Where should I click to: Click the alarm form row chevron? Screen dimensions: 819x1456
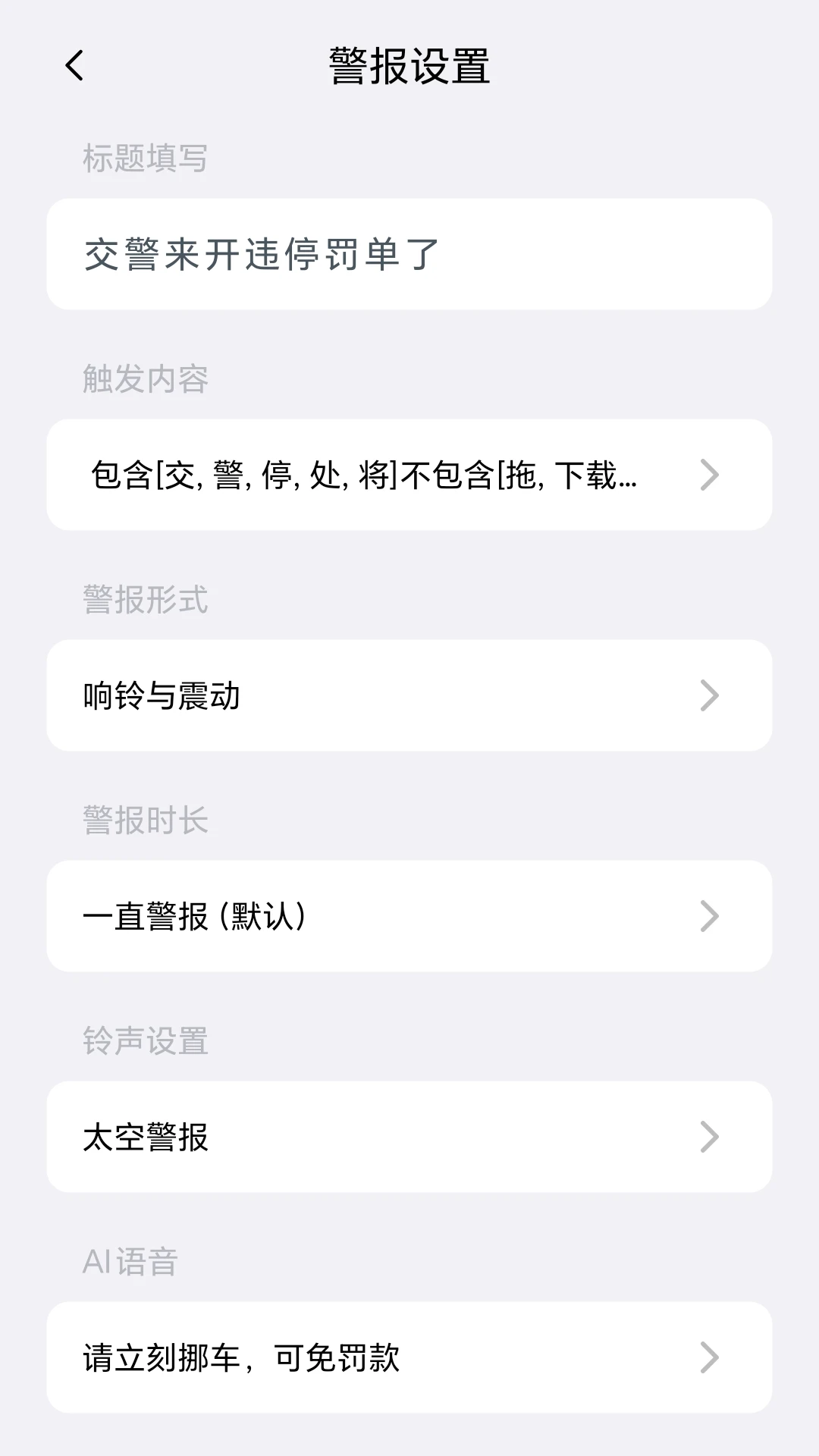(x=709, y=695)
